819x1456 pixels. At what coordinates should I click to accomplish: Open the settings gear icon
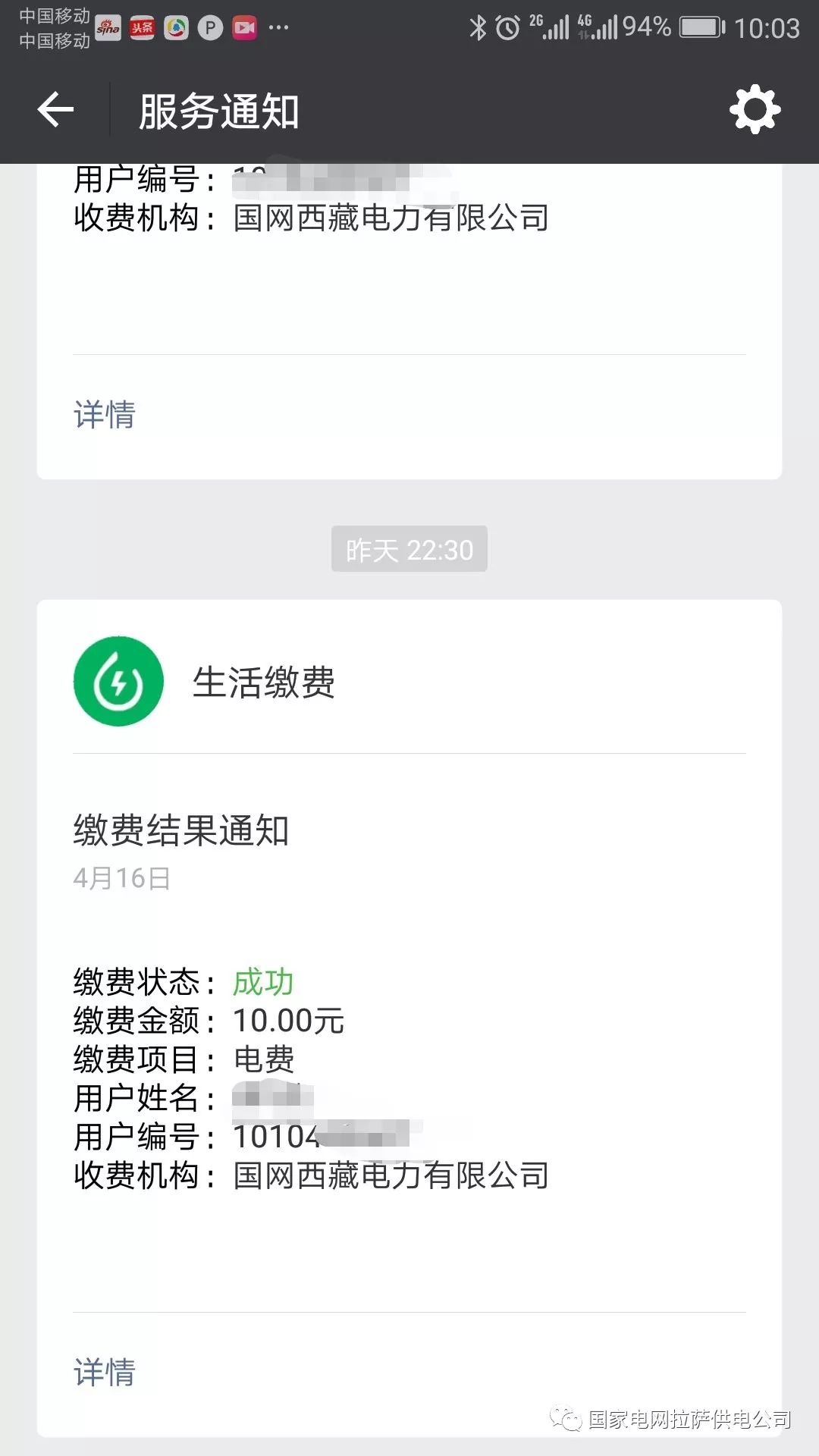pyautogui.click(x=755, y=111)
